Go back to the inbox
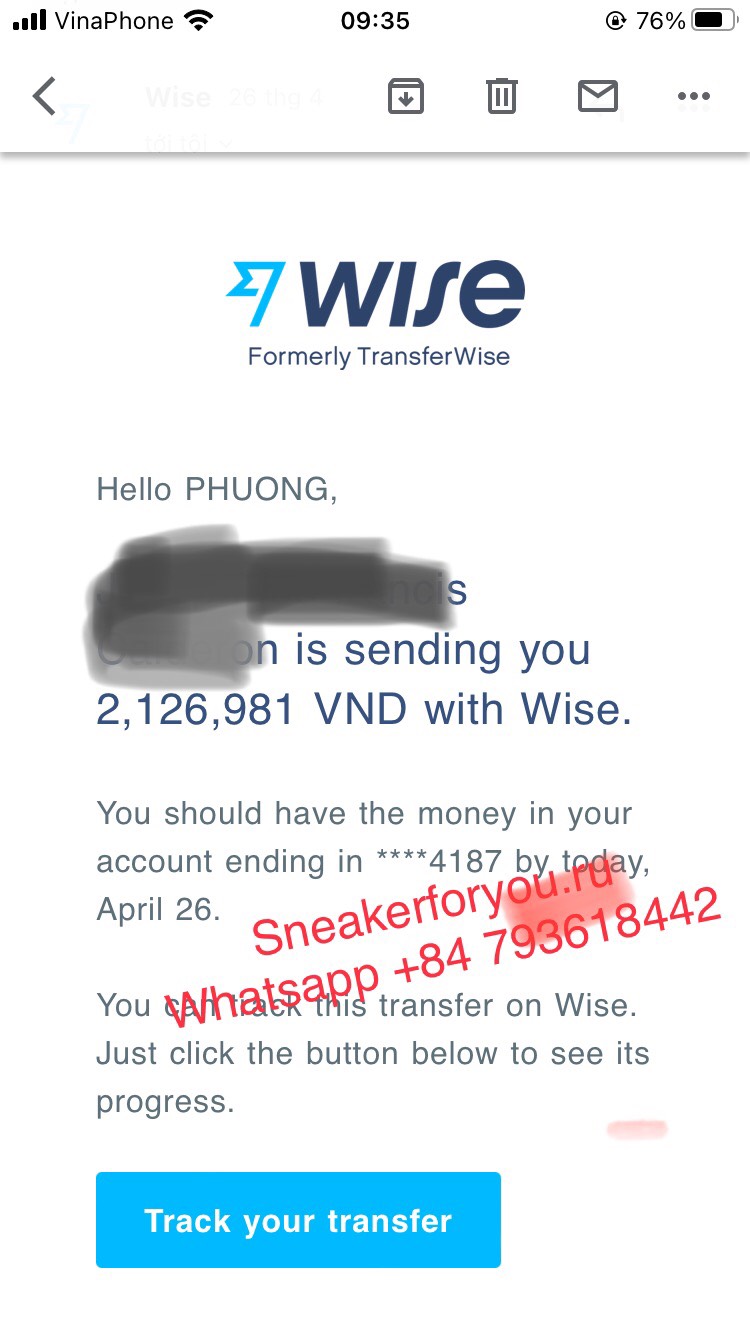 [45, 97]
